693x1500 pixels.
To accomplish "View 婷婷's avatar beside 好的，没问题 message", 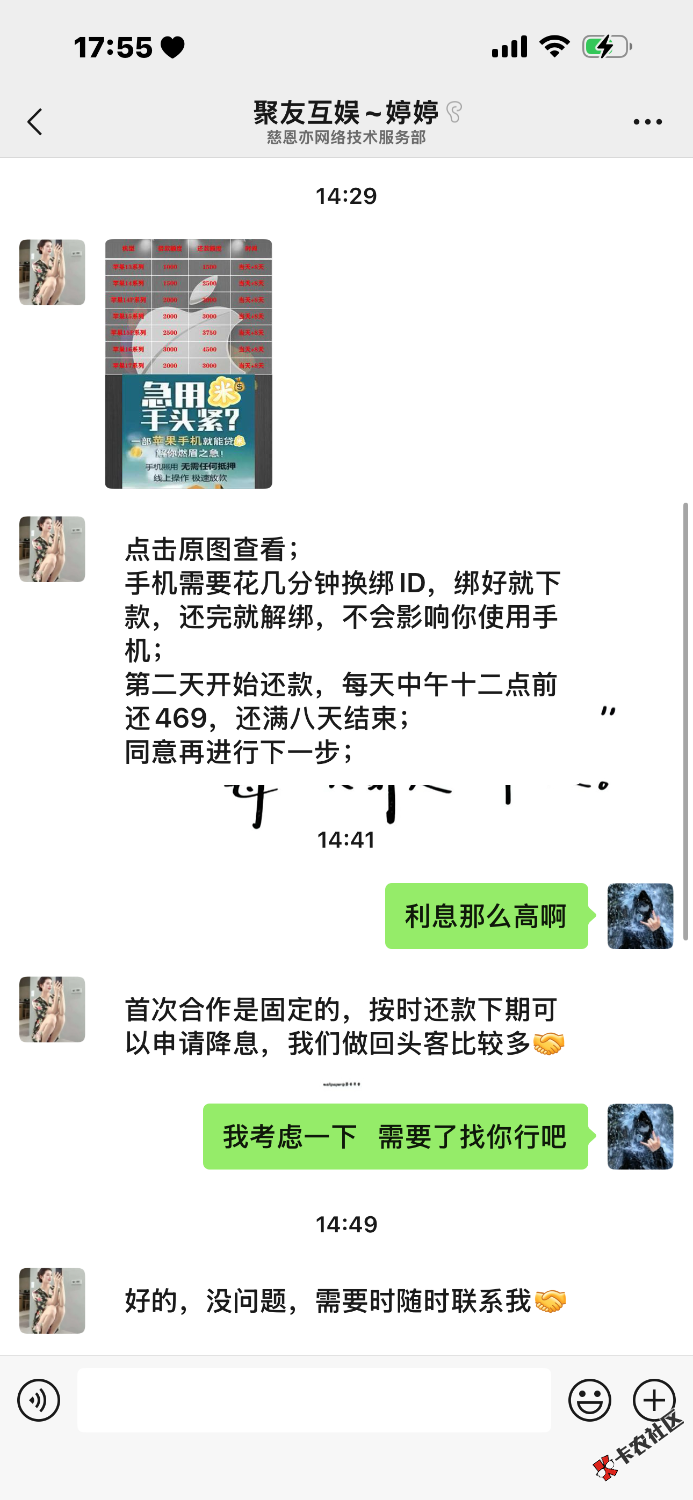I will point(52,1301).
